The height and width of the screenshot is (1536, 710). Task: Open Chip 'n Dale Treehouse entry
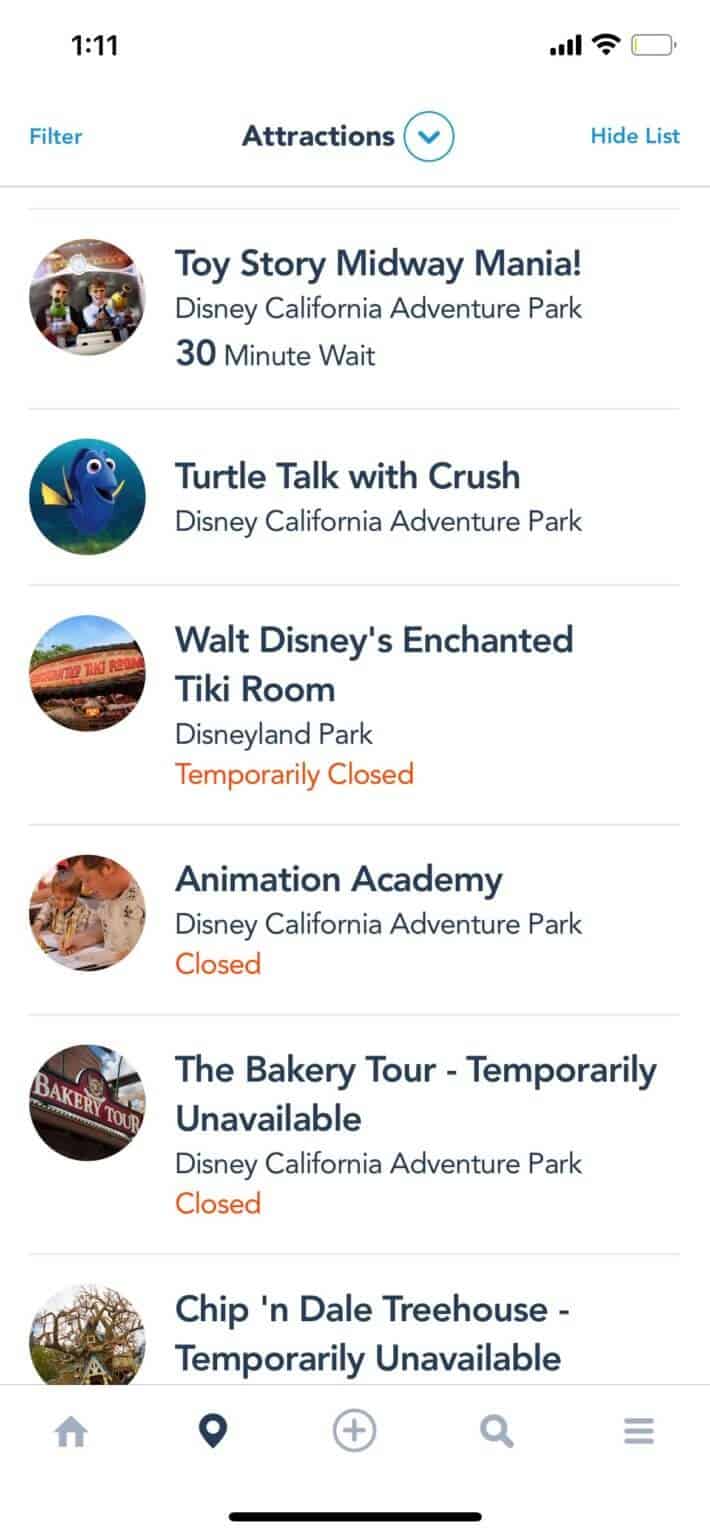pyautogui.click(x=372, y=1333)
